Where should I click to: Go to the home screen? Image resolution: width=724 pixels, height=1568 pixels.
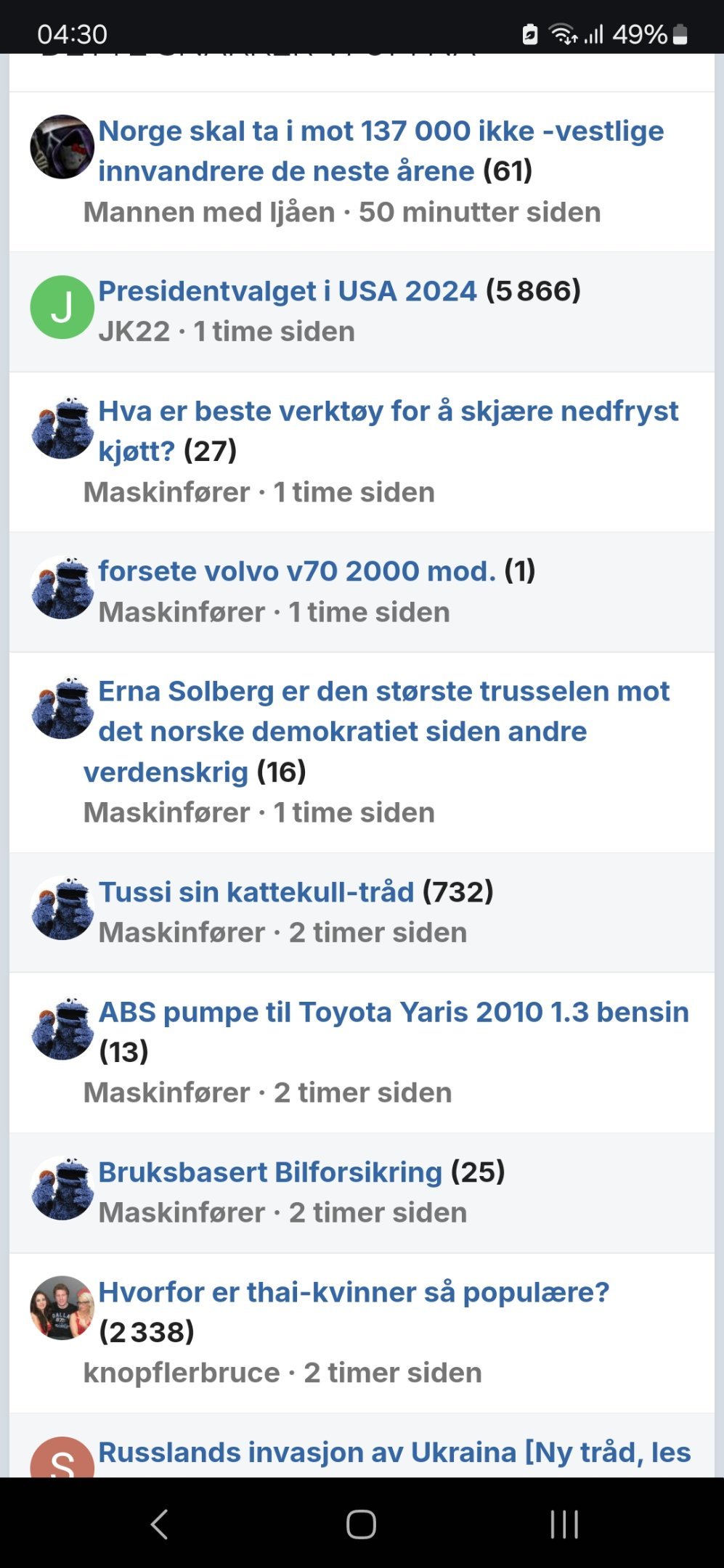tap(361, 1524)
